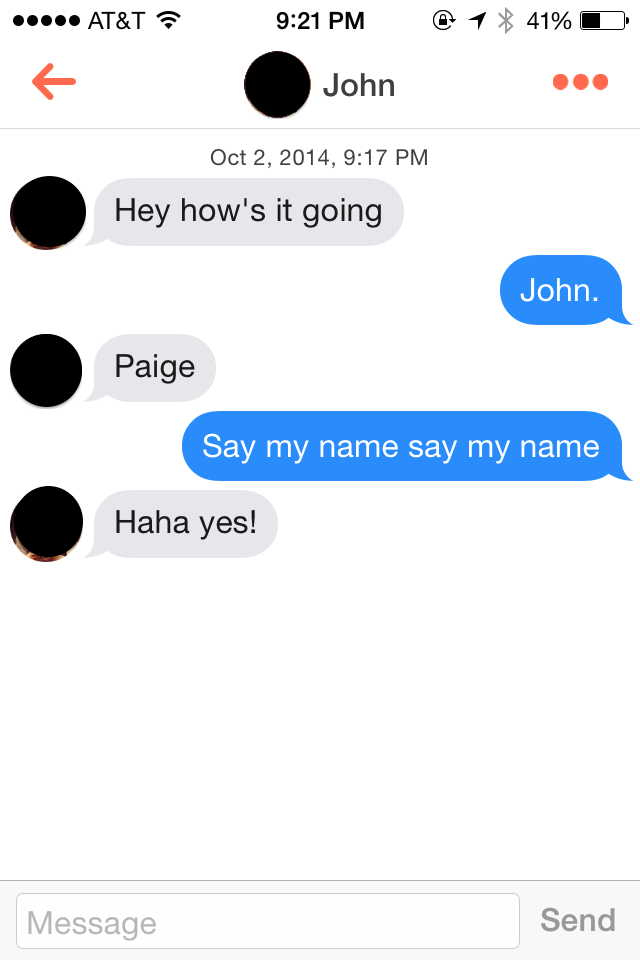
Task: Open the three-dot options menu
Action: pos(580,82)
